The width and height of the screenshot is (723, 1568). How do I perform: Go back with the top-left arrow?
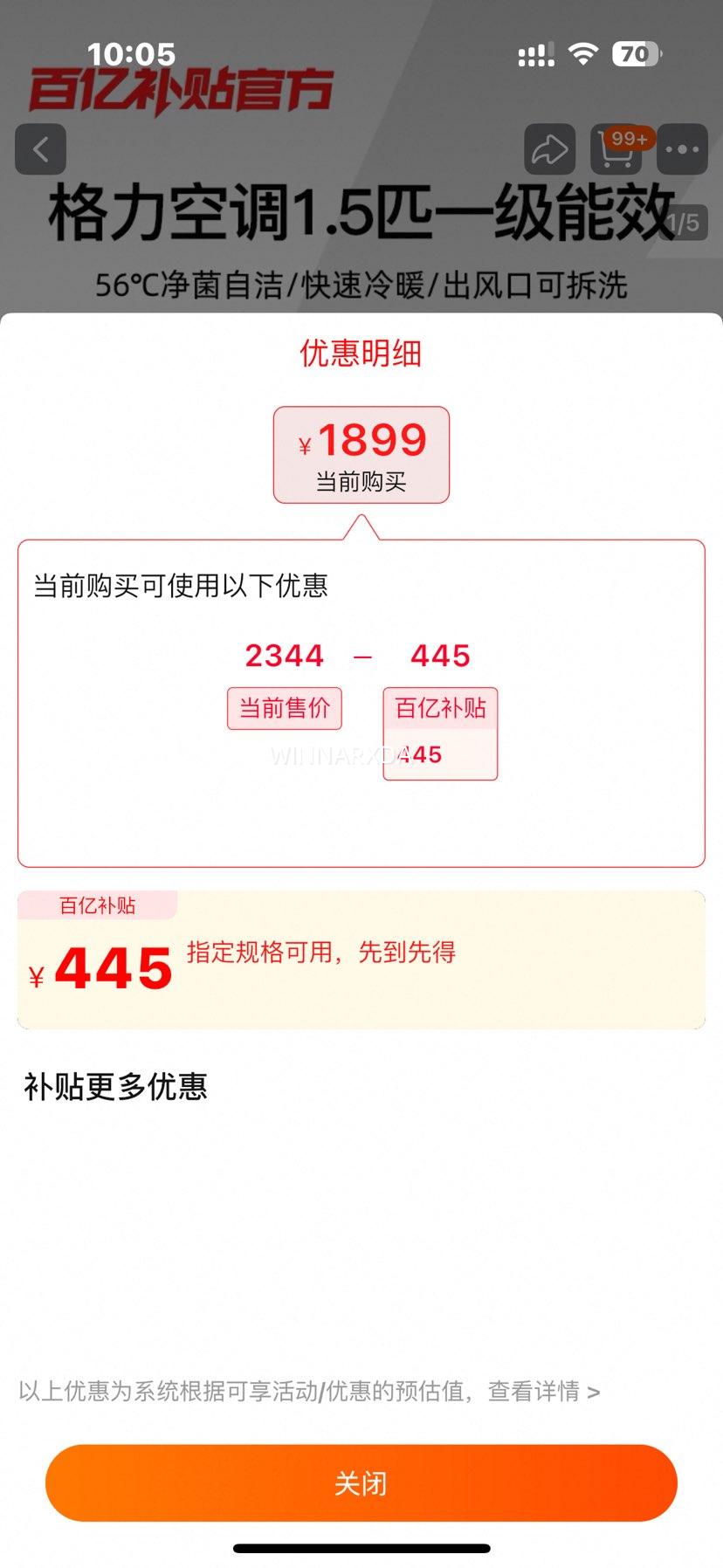click(41, 149)
